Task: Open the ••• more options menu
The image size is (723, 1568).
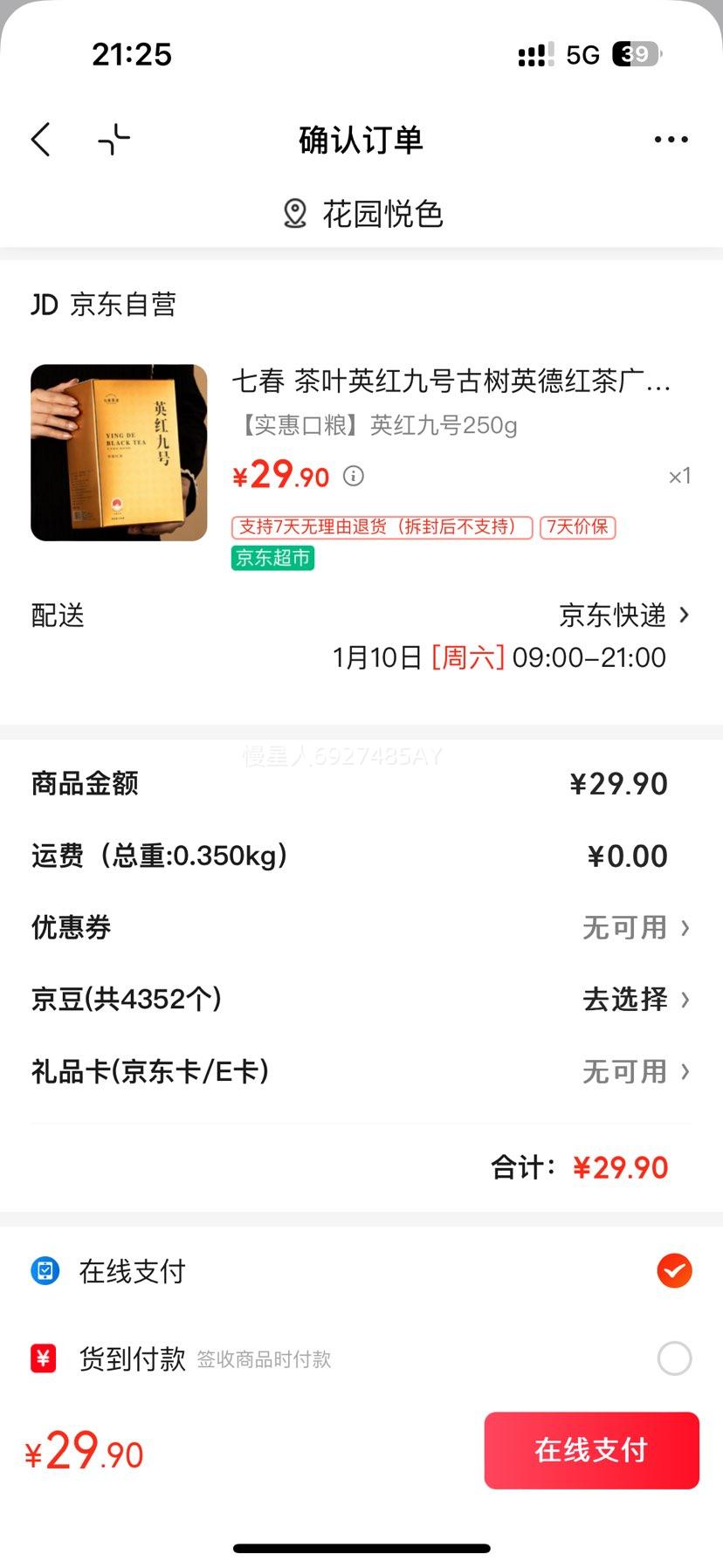Action: [671, 139]
